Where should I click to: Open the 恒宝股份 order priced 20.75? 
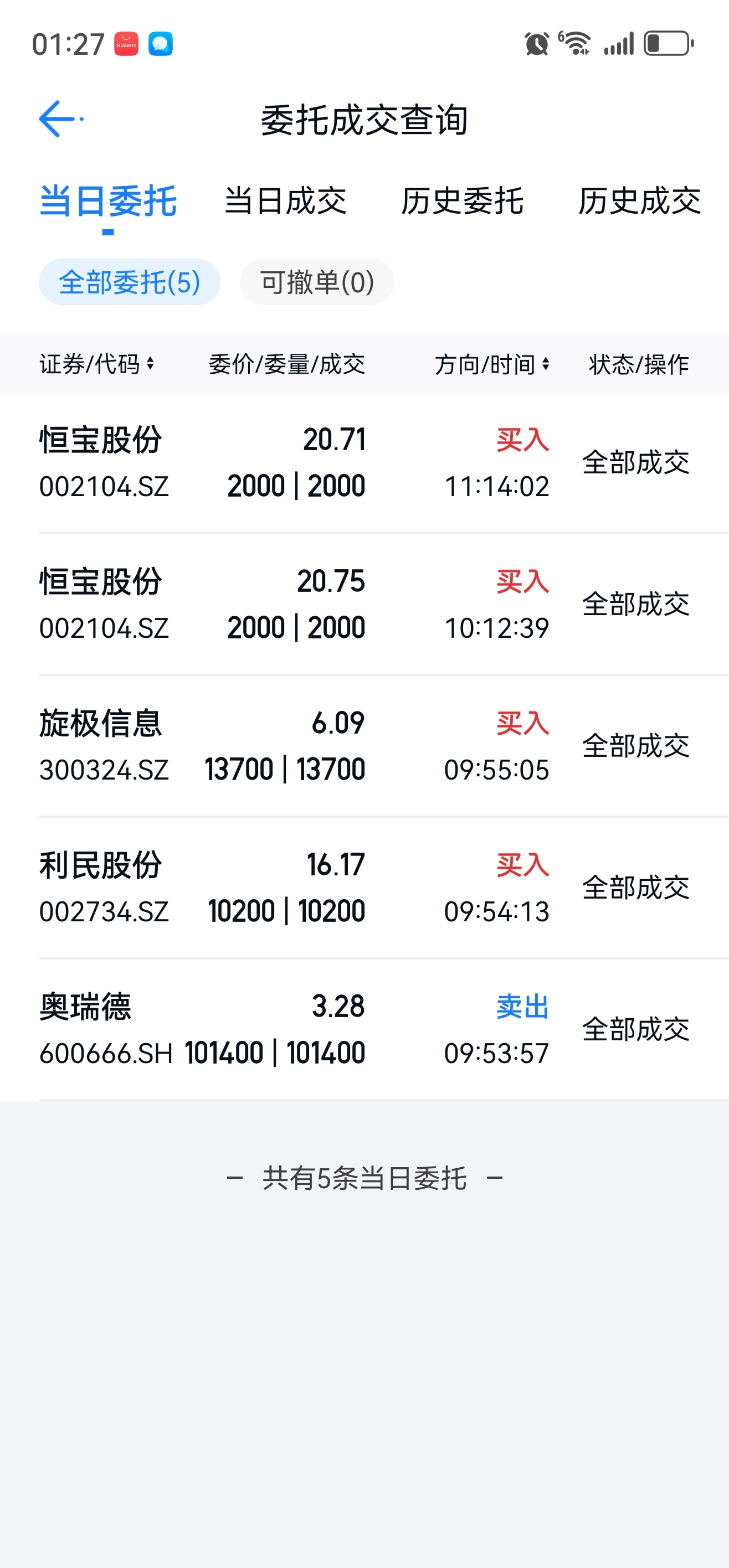[364, 605]
